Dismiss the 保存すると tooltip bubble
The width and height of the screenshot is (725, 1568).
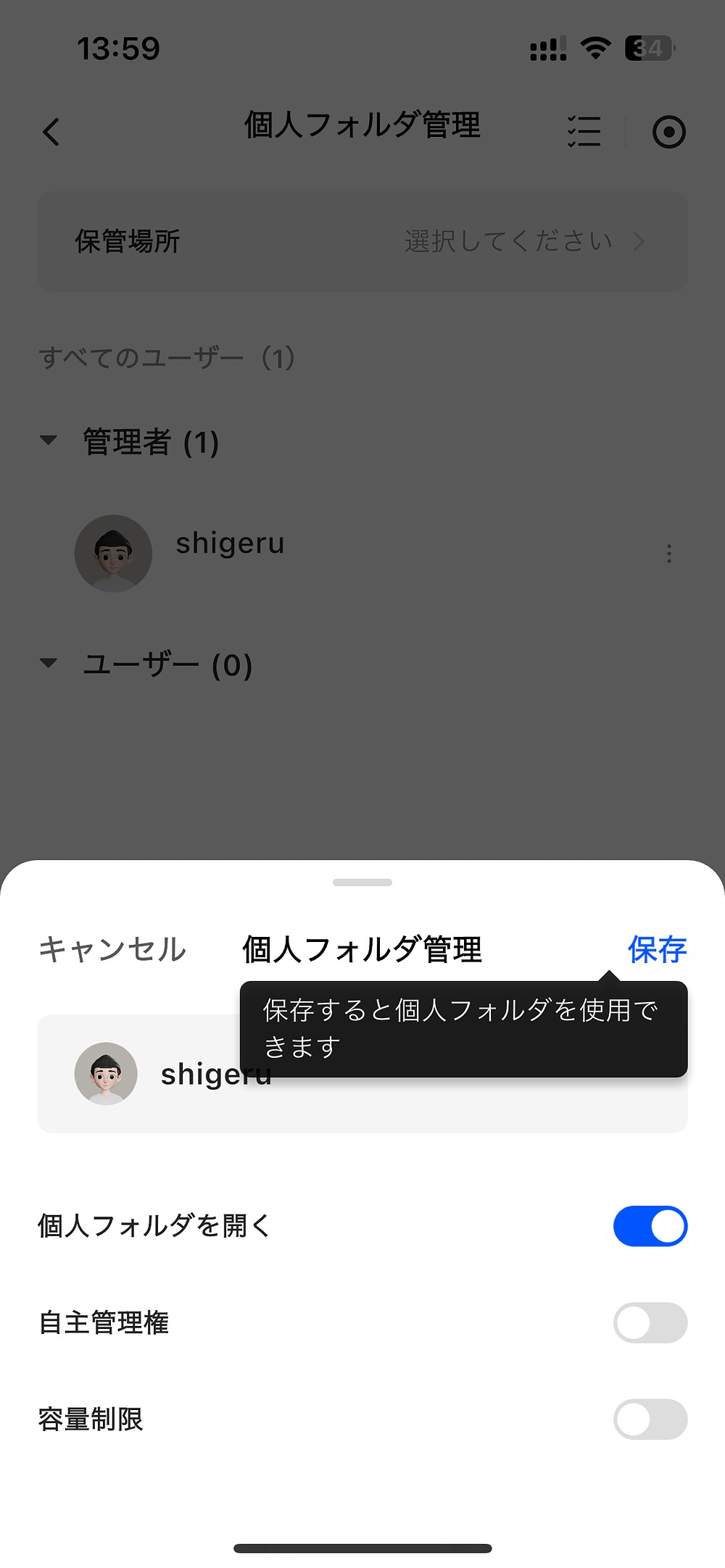click(466, 1028)
